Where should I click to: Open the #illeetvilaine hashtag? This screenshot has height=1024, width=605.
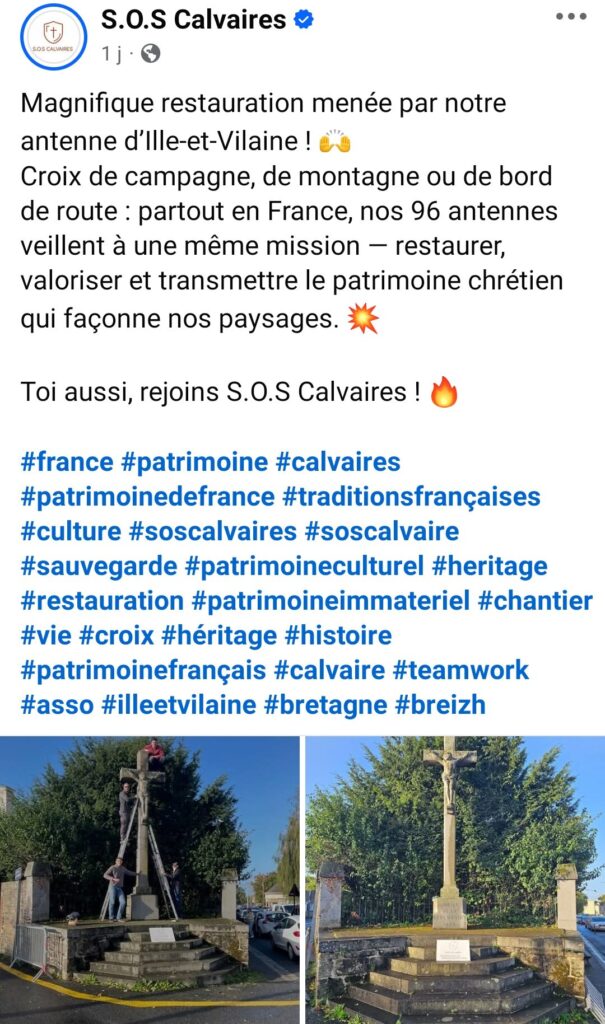[178, 704]
